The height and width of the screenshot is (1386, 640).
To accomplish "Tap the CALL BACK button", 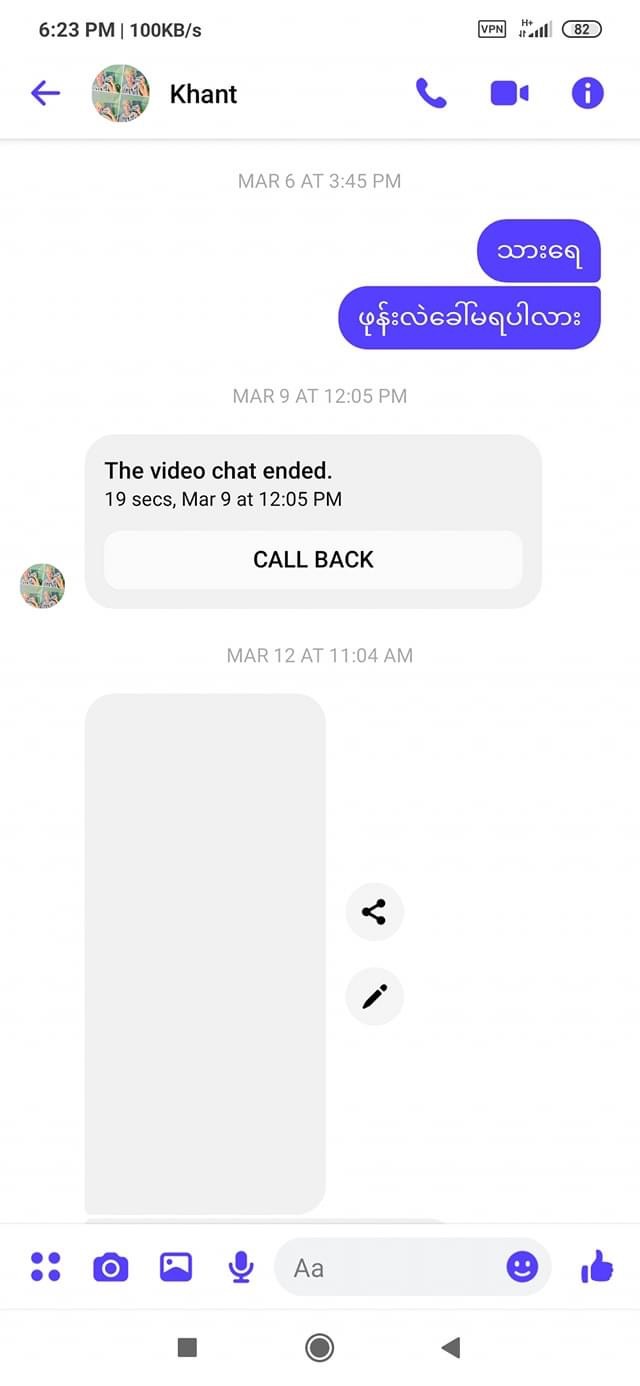I will (313, 560).
